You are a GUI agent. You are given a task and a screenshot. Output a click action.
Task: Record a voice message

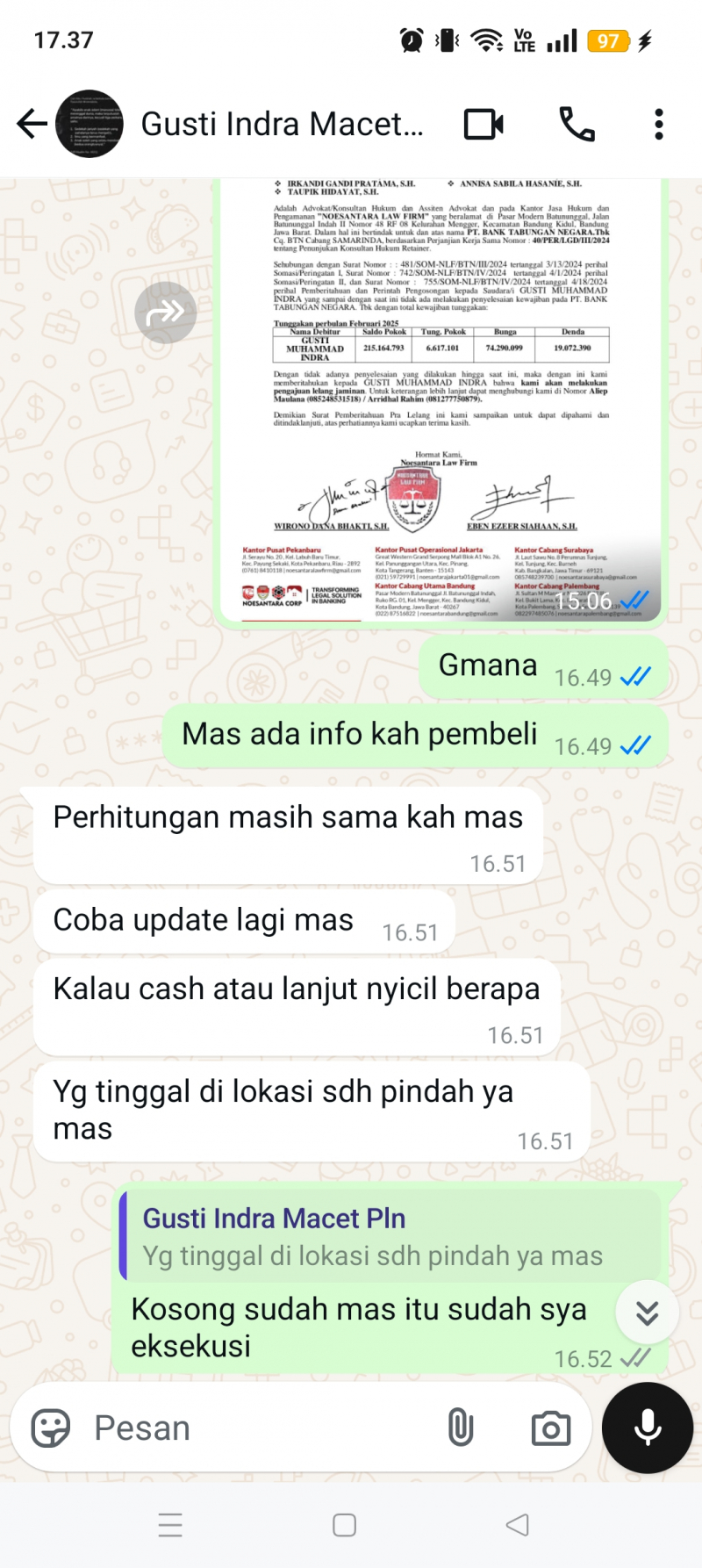(648, 1428)
